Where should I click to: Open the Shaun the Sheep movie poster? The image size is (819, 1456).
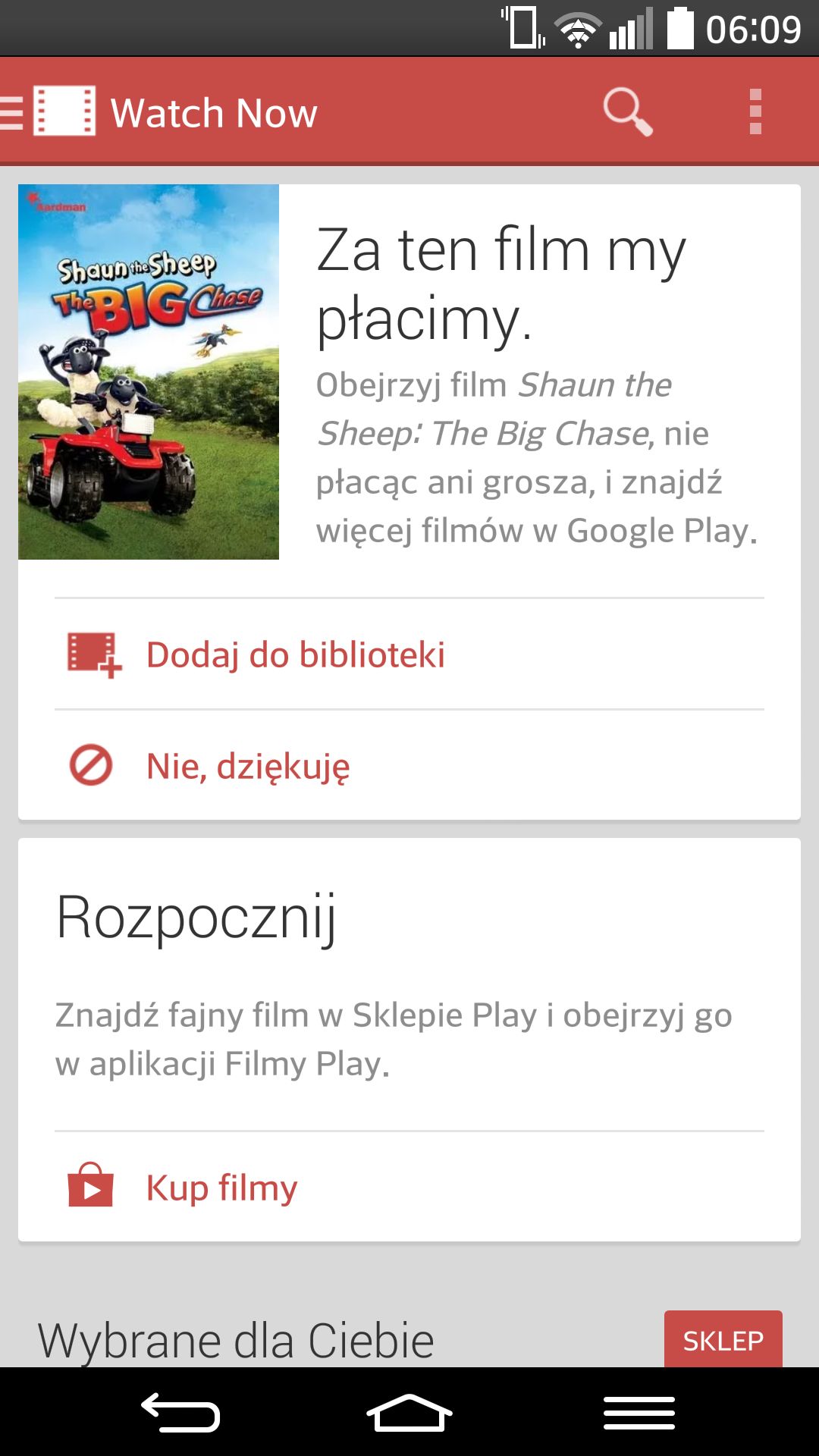(x=149, y=372)
